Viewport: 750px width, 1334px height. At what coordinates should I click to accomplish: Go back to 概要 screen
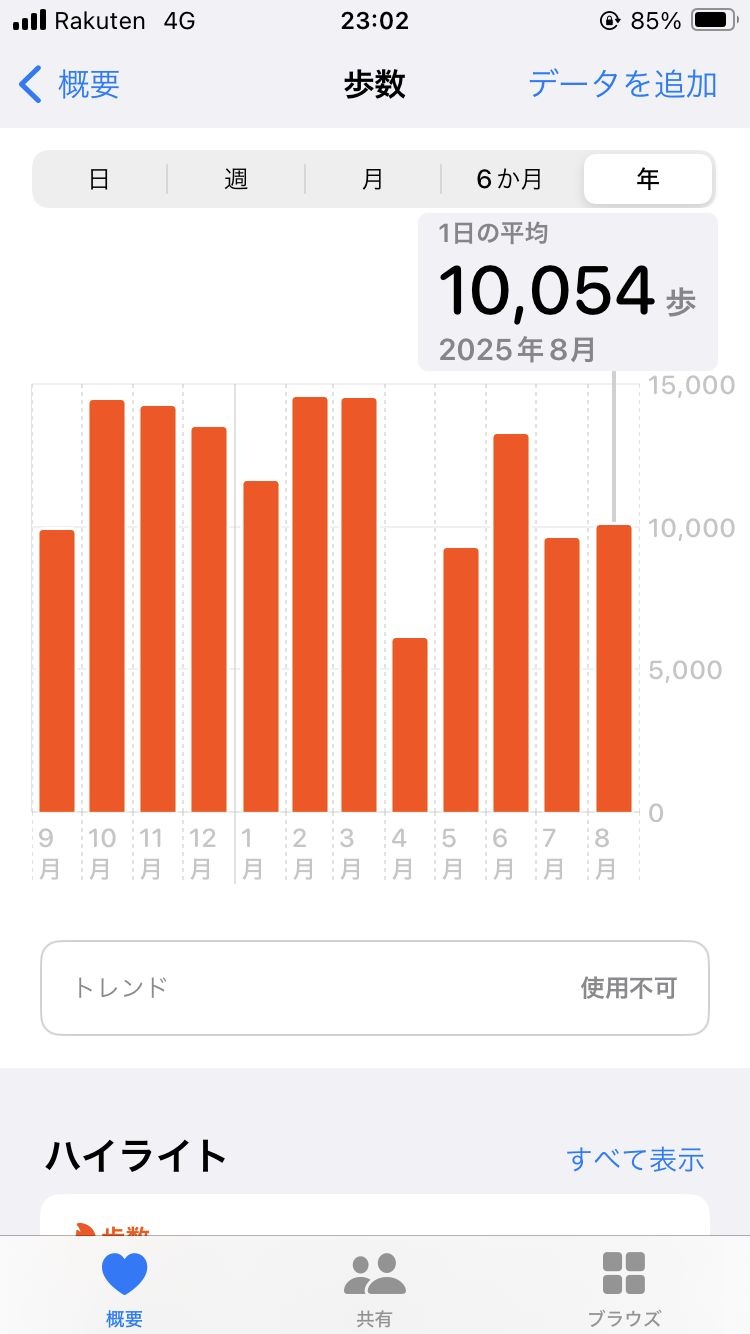70,85
